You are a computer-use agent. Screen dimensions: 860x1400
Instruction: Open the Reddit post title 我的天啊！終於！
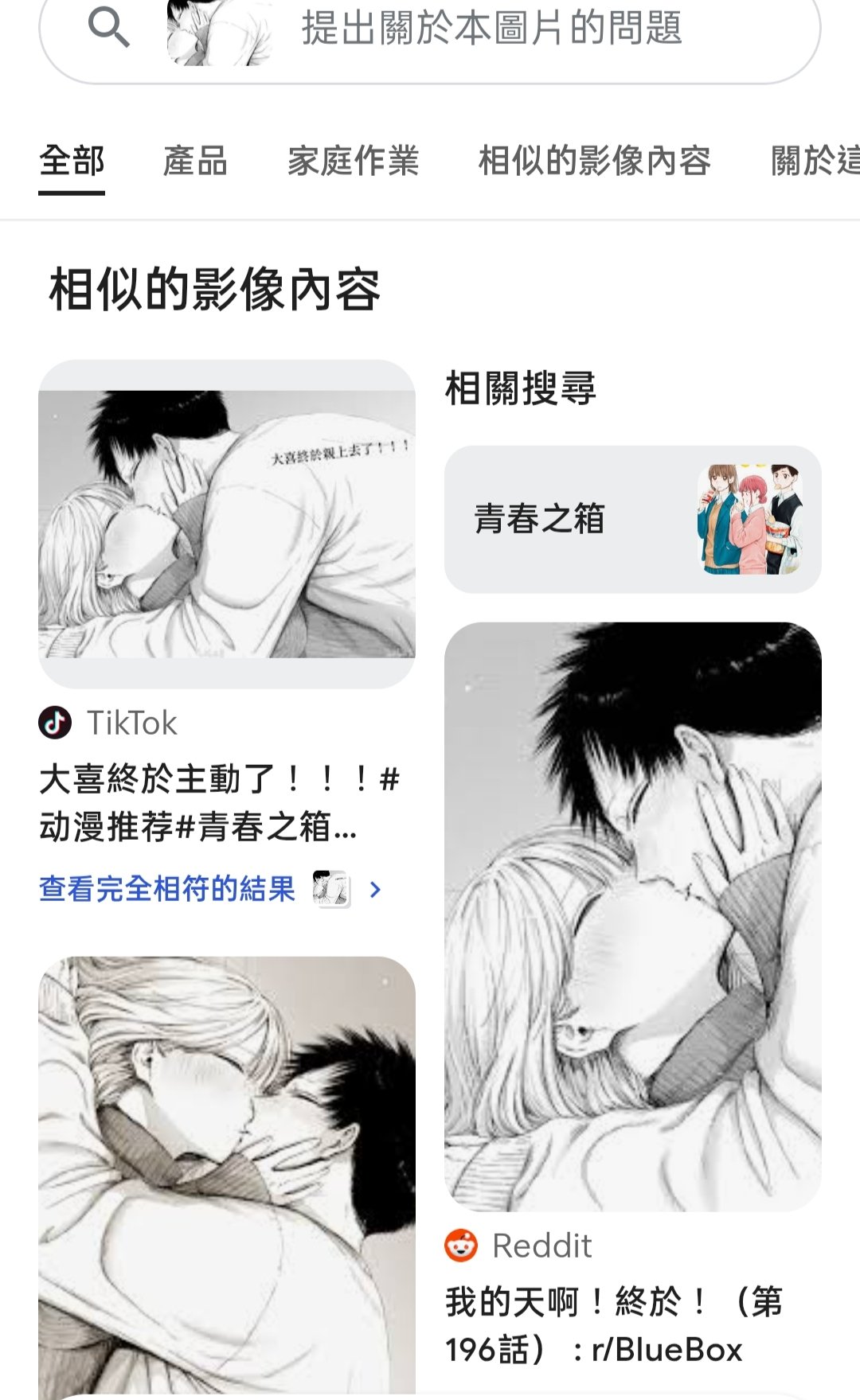(614, 1325)
